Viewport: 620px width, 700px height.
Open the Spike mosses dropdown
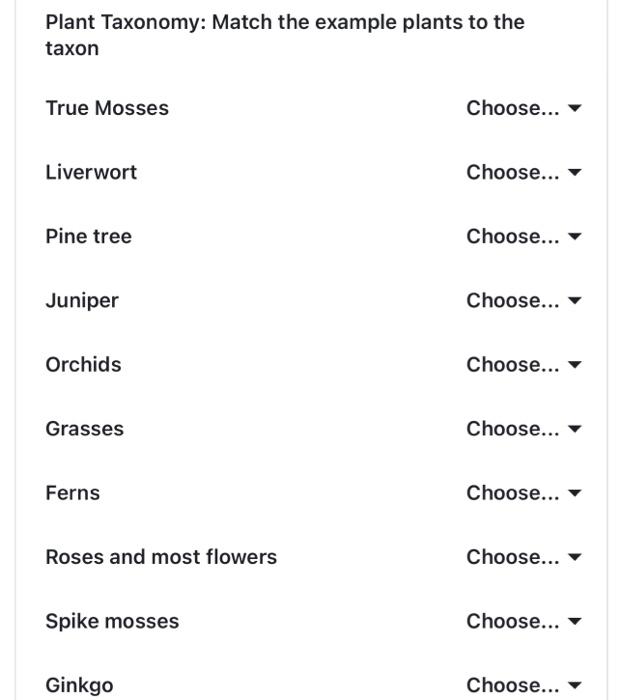(522, 620)
